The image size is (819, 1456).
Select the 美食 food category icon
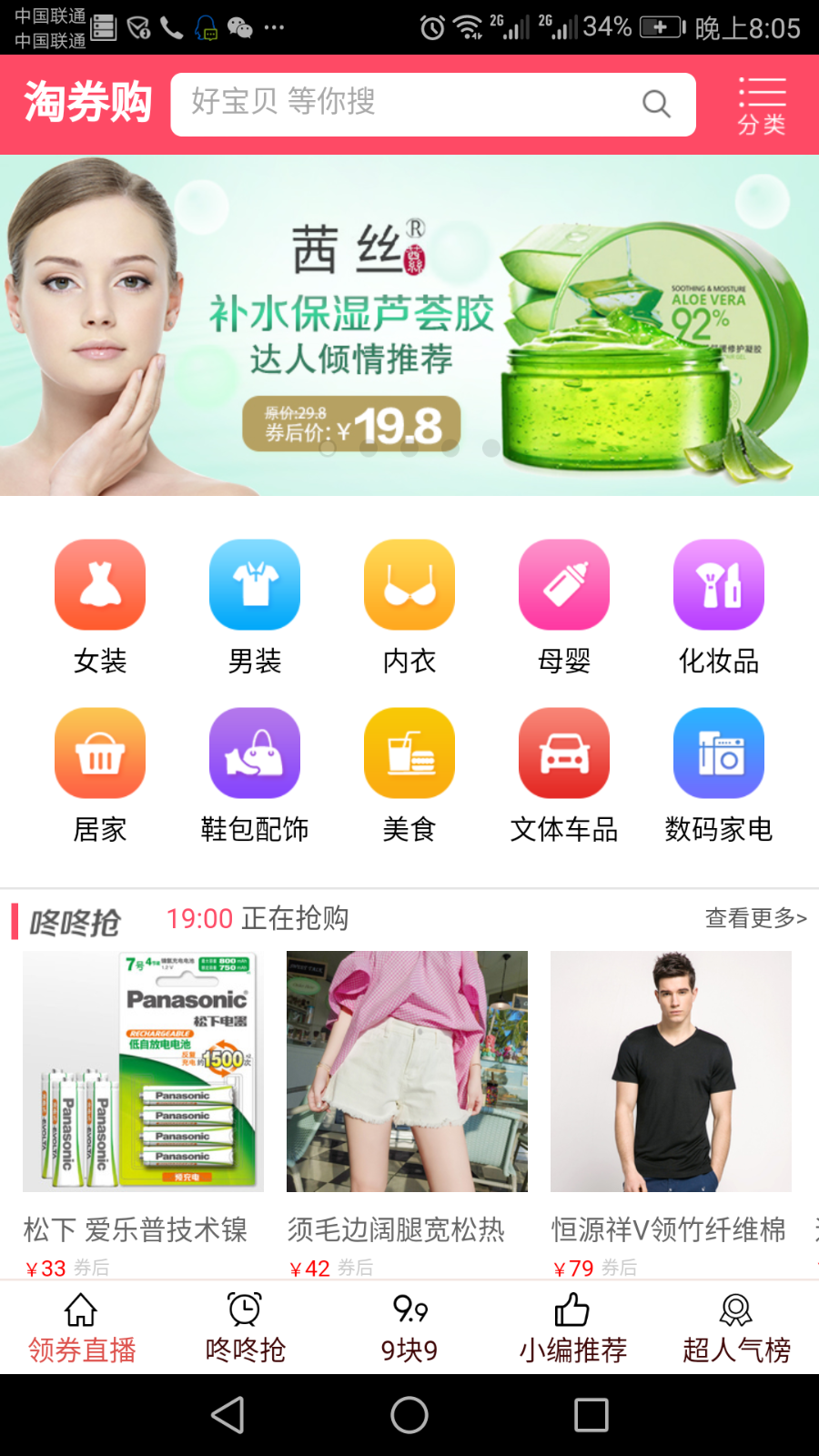click(x=409, y=753)
